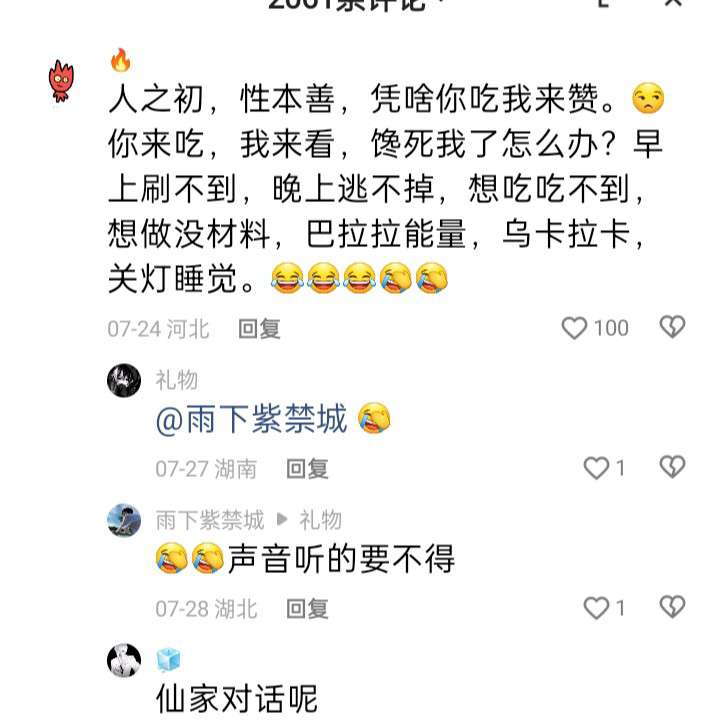Like 礼物's comment mentioning 雨下紫禁城

click(x=597, y=467)
